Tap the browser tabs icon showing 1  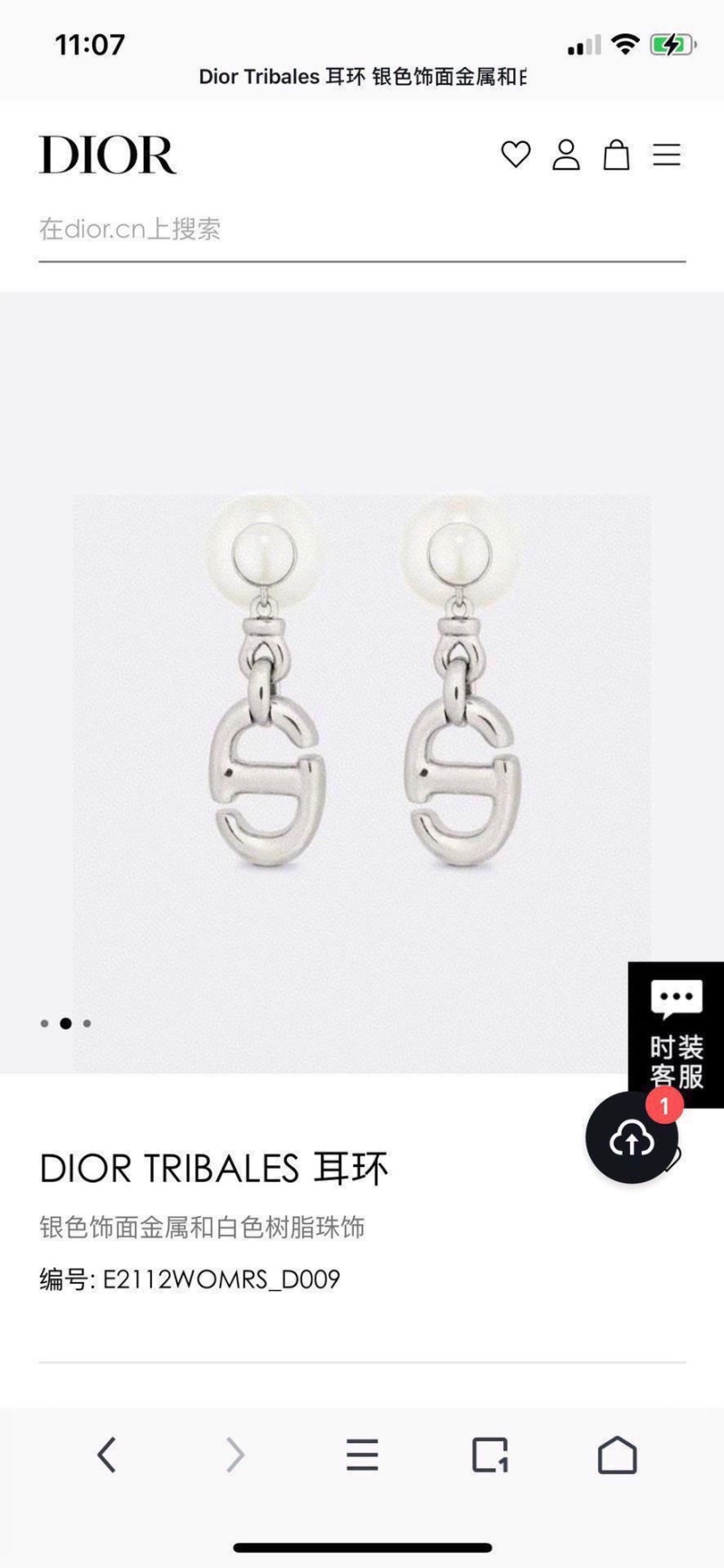pos(490,1456)
